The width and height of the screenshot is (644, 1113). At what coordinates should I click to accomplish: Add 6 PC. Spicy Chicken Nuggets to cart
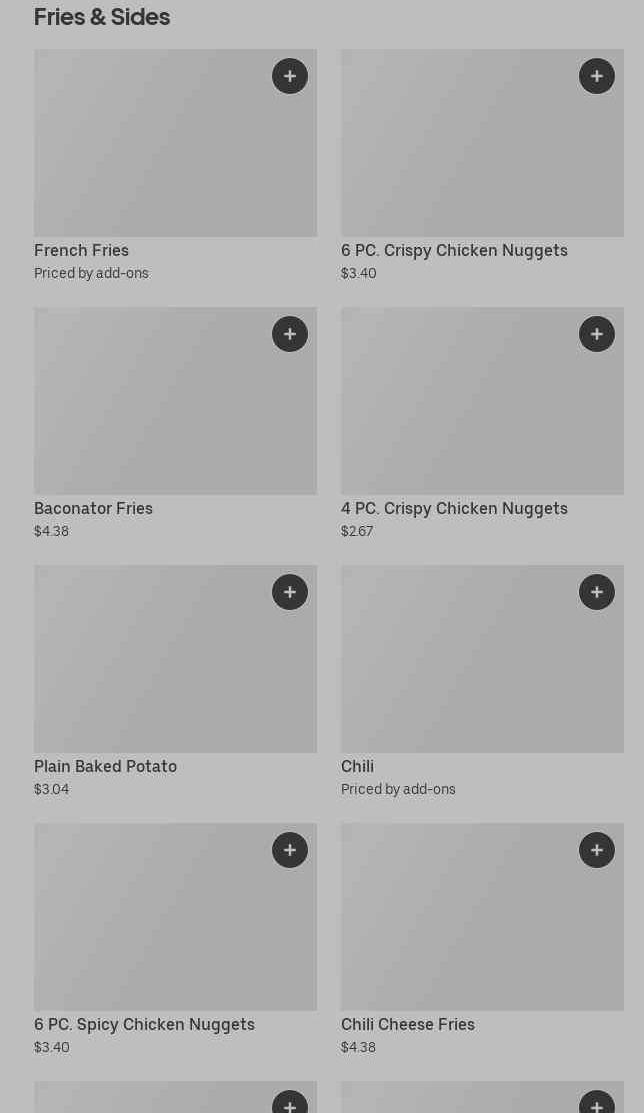click(290, 850)
